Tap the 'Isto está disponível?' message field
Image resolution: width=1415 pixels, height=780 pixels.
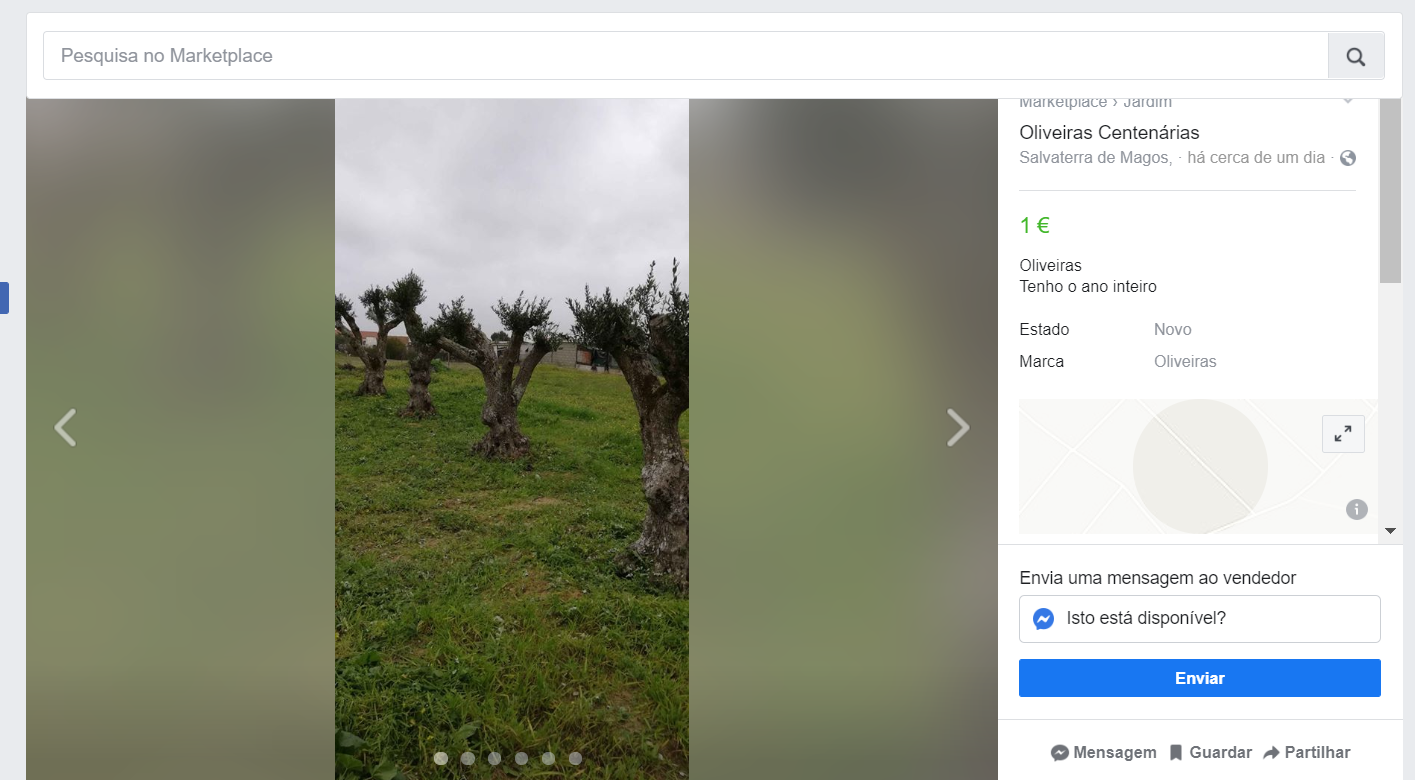click(1199, 619)
